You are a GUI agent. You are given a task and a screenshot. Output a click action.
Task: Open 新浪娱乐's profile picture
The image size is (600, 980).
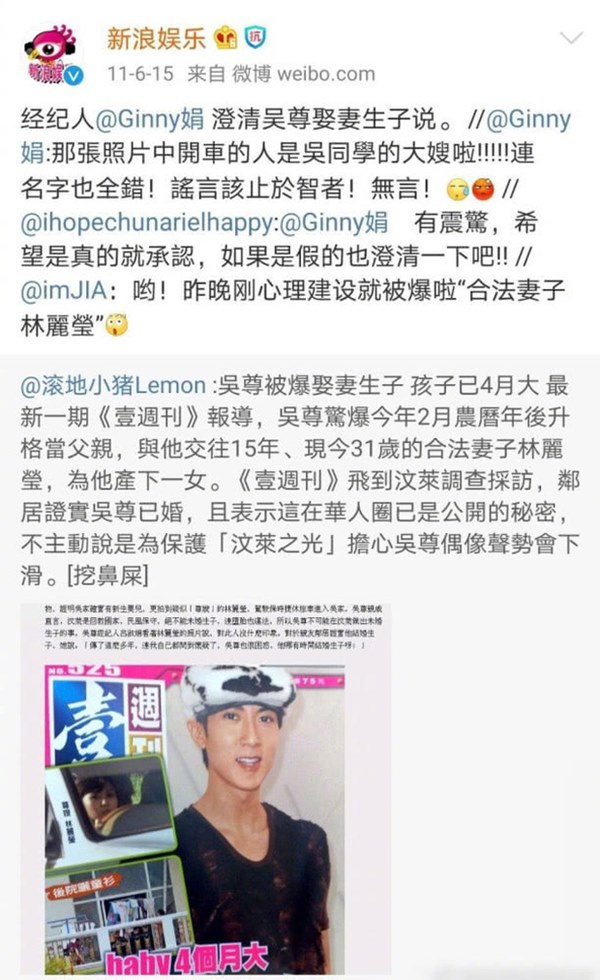click(51, 57)
